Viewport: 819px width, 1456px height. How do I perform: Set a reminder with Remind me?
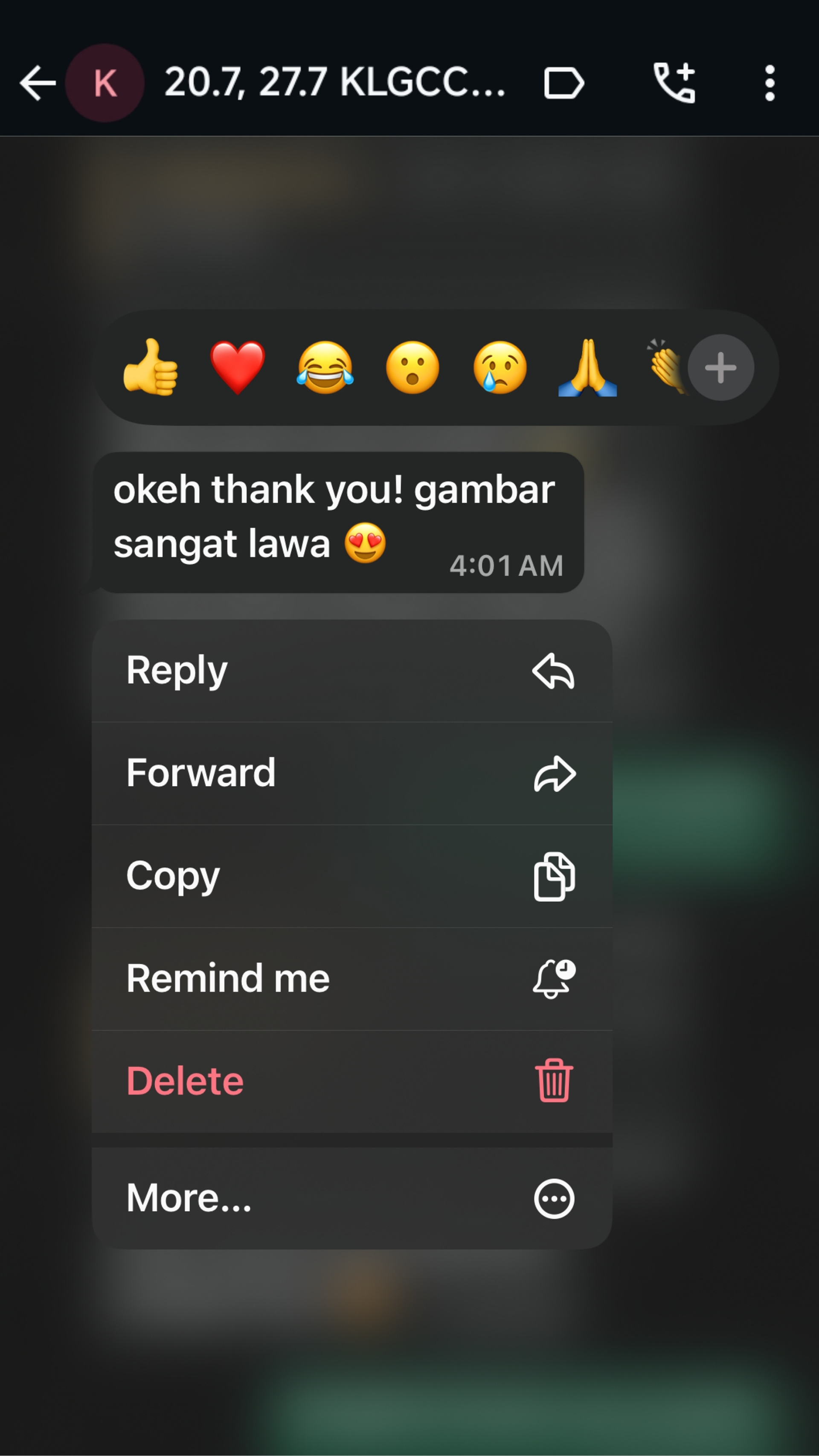pyautogui.click(x=351, y=978)
